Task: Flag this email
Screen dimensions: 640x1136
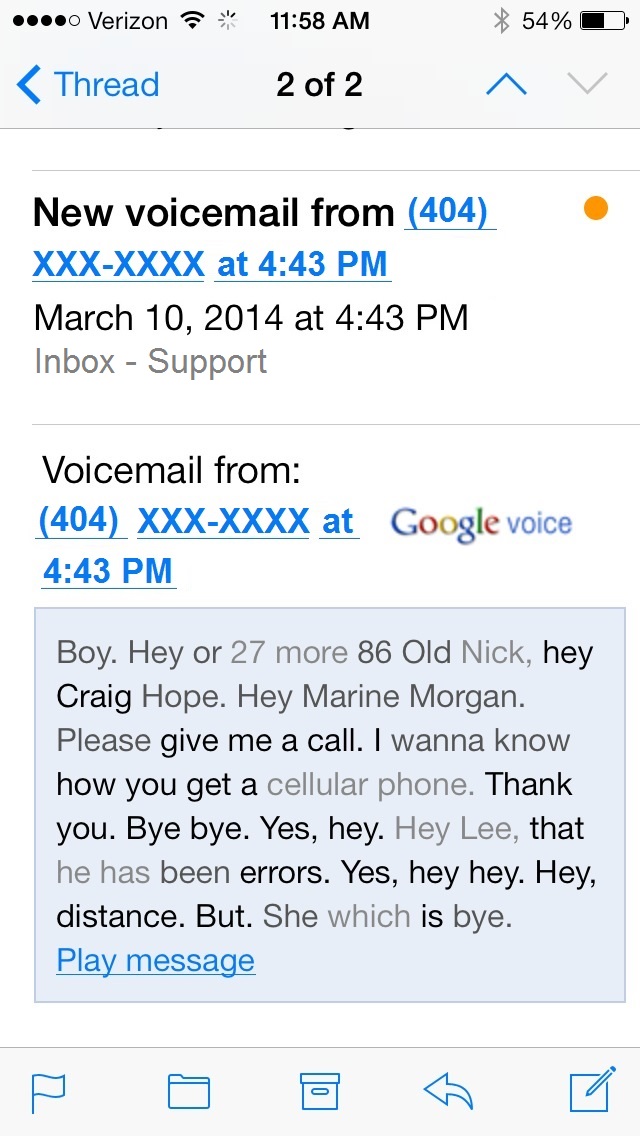Action: point(48,1091)
